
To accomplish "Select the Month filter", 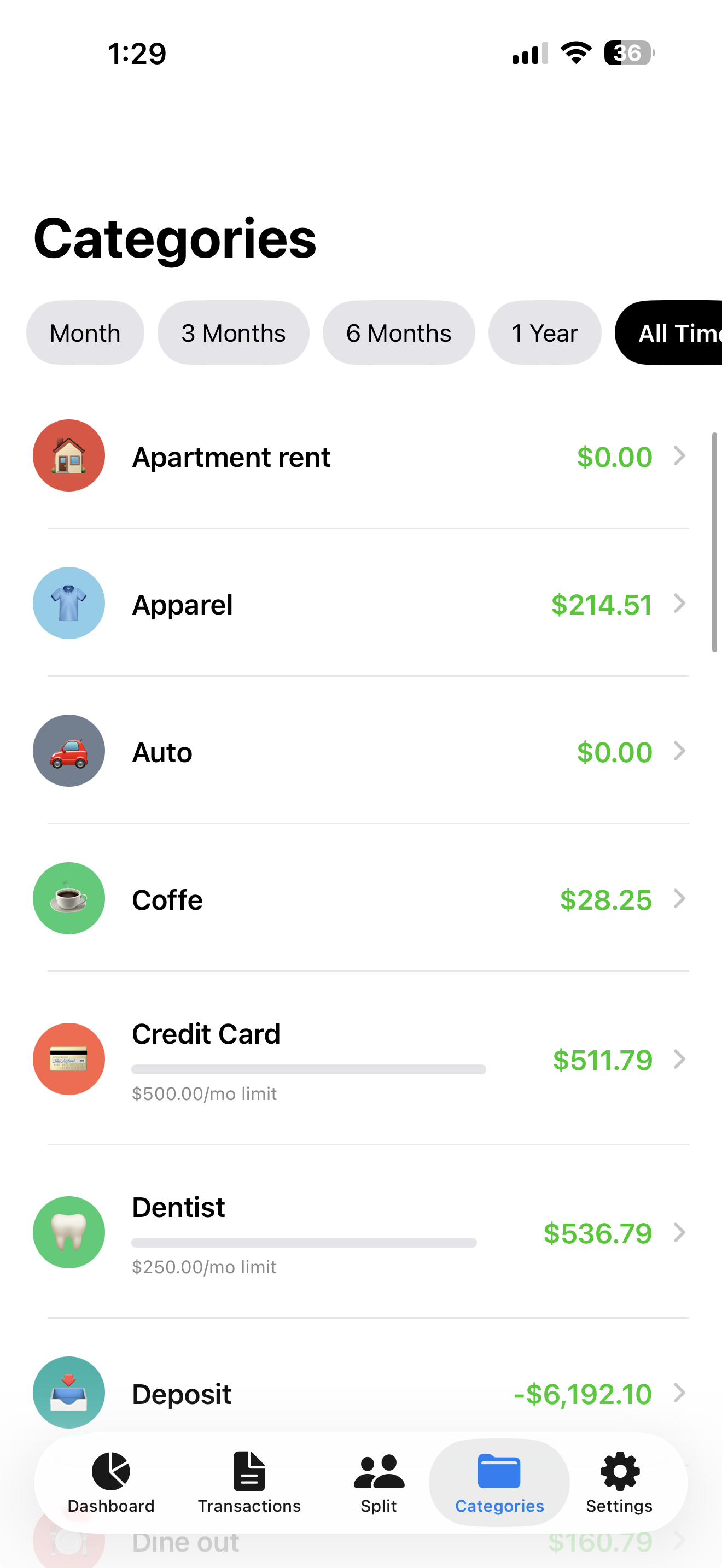I will pos(85,332).
